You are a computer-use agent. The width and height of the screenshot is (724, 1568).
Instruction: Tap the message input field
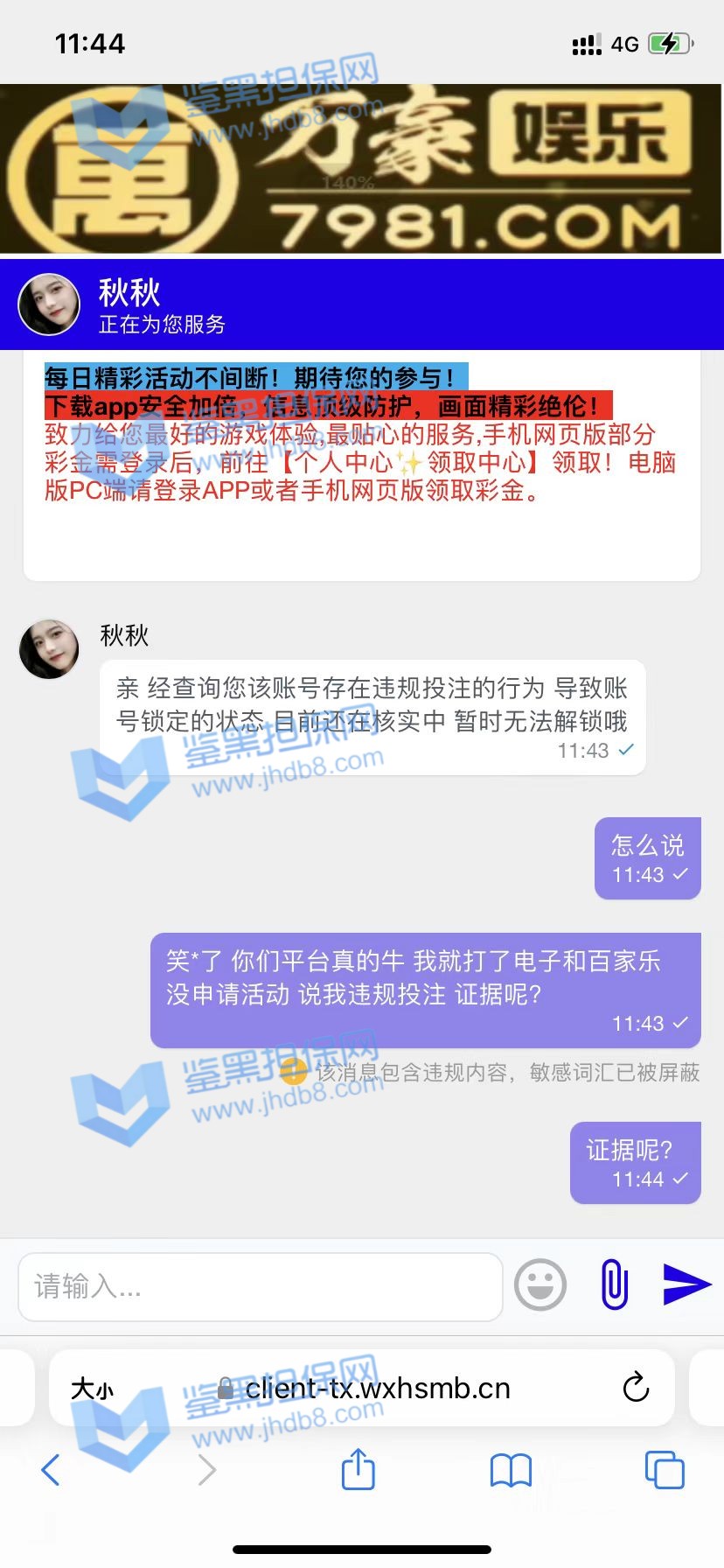click(x=260, y=1286)
